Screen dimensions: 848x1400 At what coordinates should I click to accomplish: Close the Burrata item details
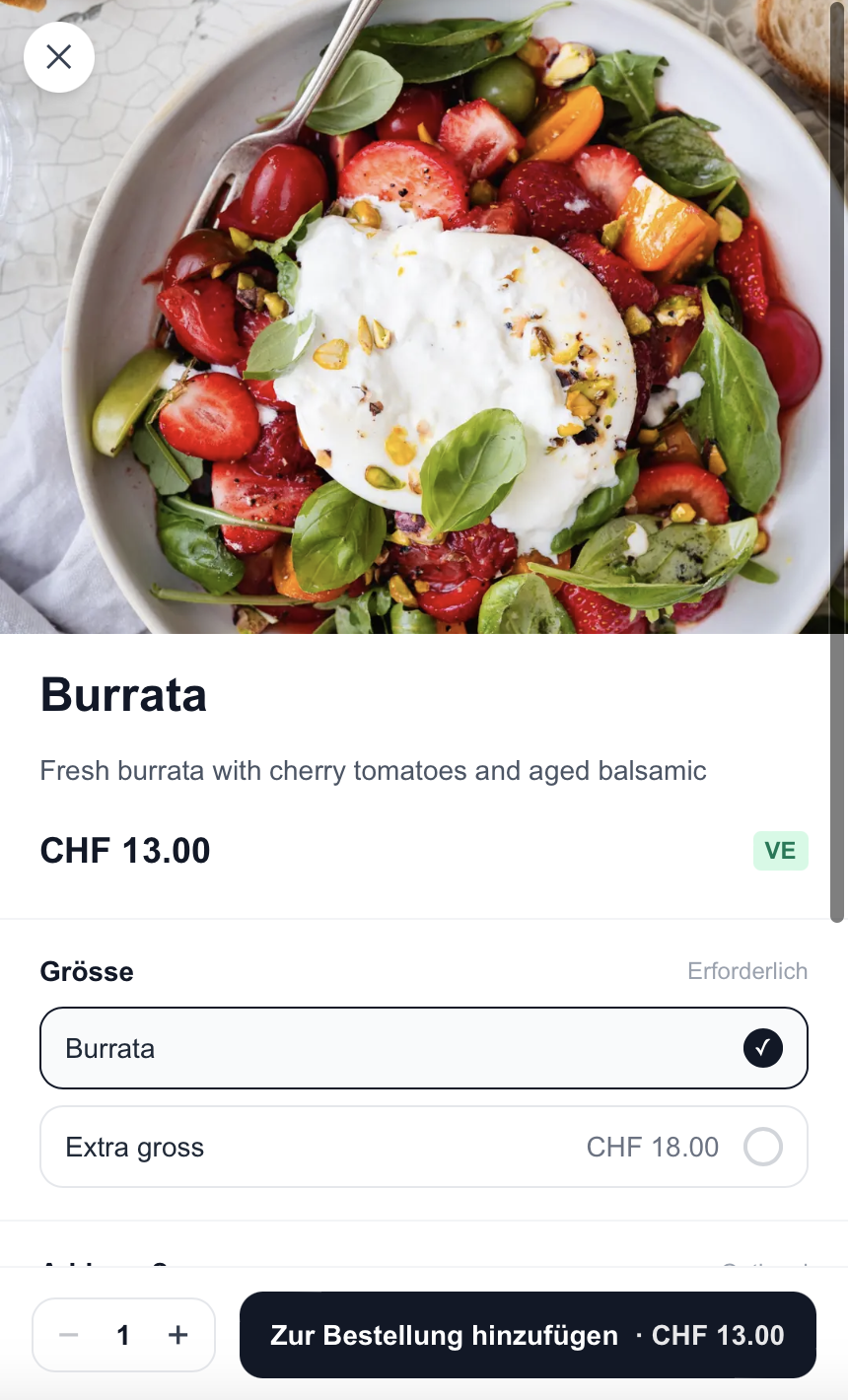(59, 57)
